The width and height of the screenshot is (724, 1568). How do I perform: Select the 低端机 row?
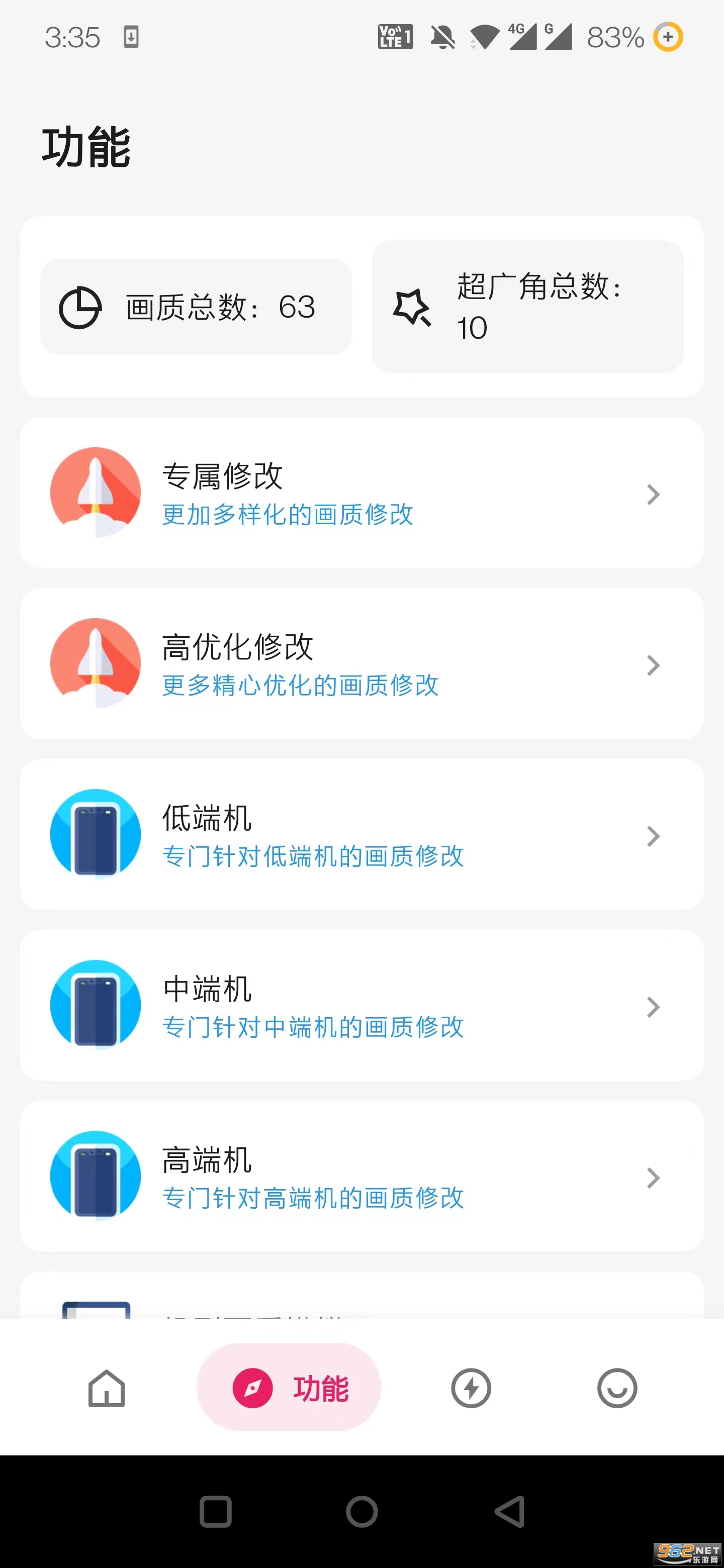click(x=361, y=835)
